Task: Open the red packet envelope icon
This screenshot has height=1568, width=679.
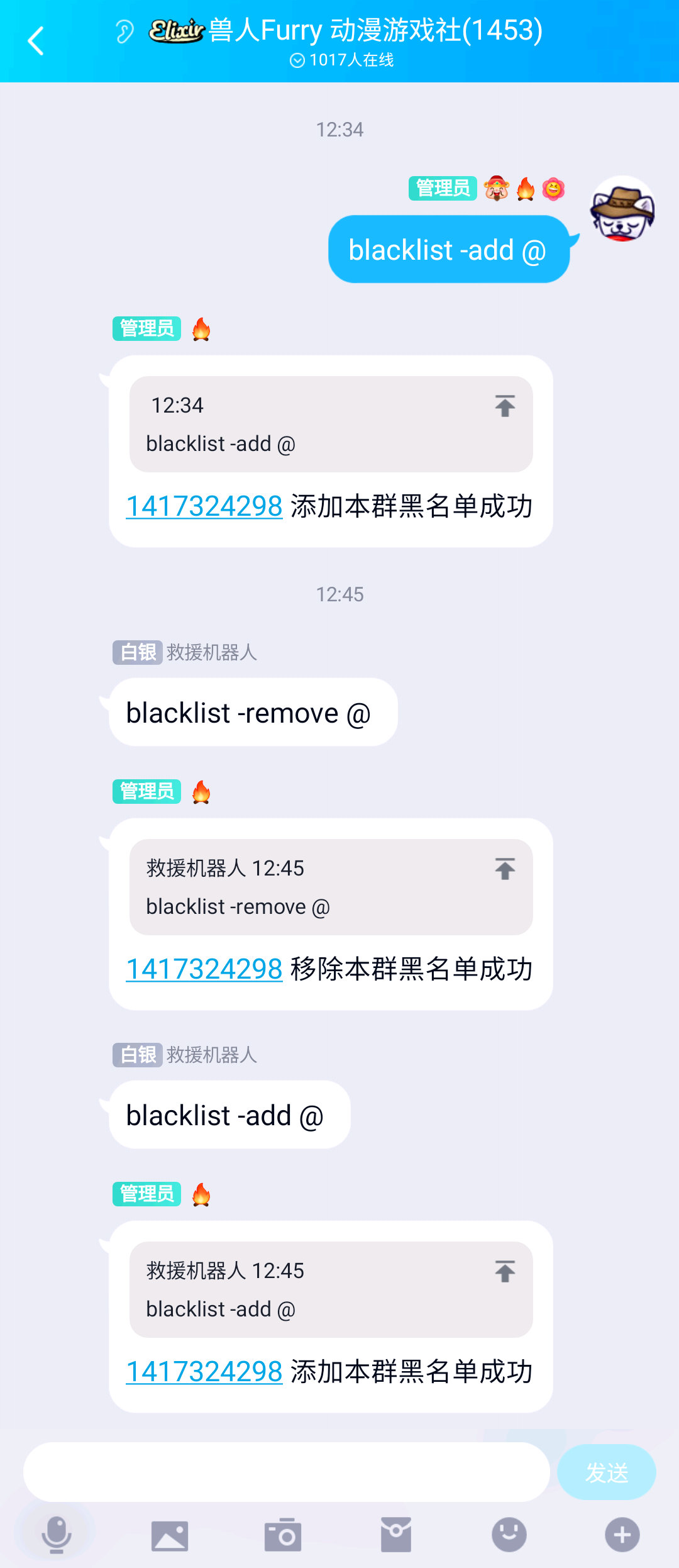Action: click(395, 1535)
